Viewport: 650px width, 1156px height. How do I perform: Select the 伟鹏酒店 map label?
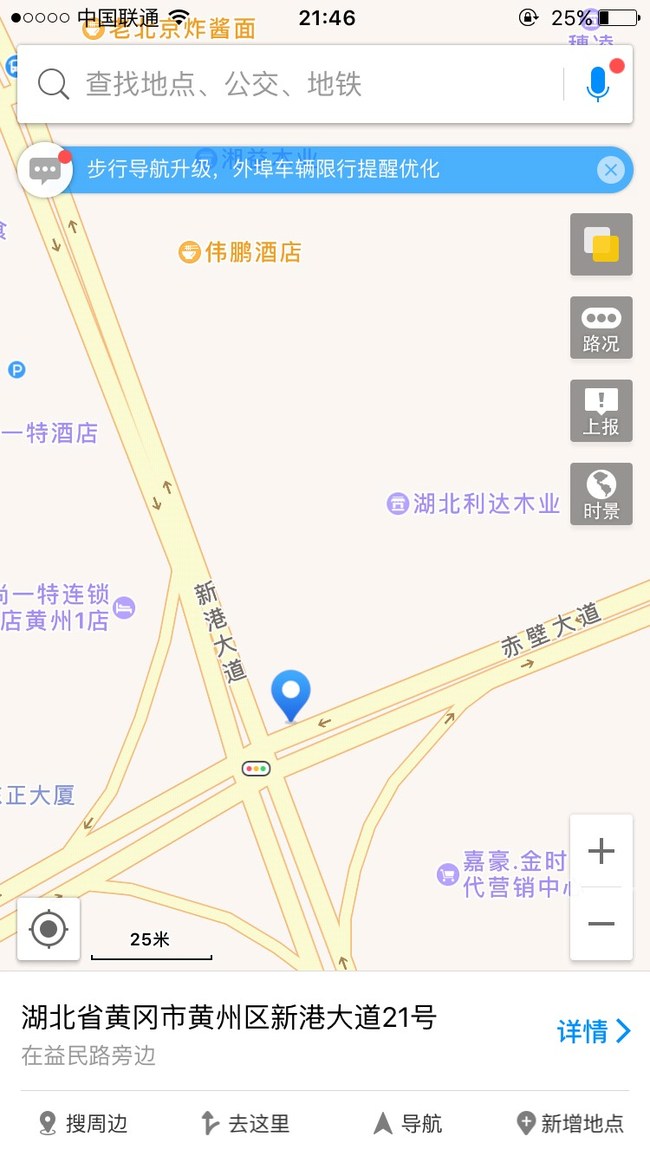(240, 252)
